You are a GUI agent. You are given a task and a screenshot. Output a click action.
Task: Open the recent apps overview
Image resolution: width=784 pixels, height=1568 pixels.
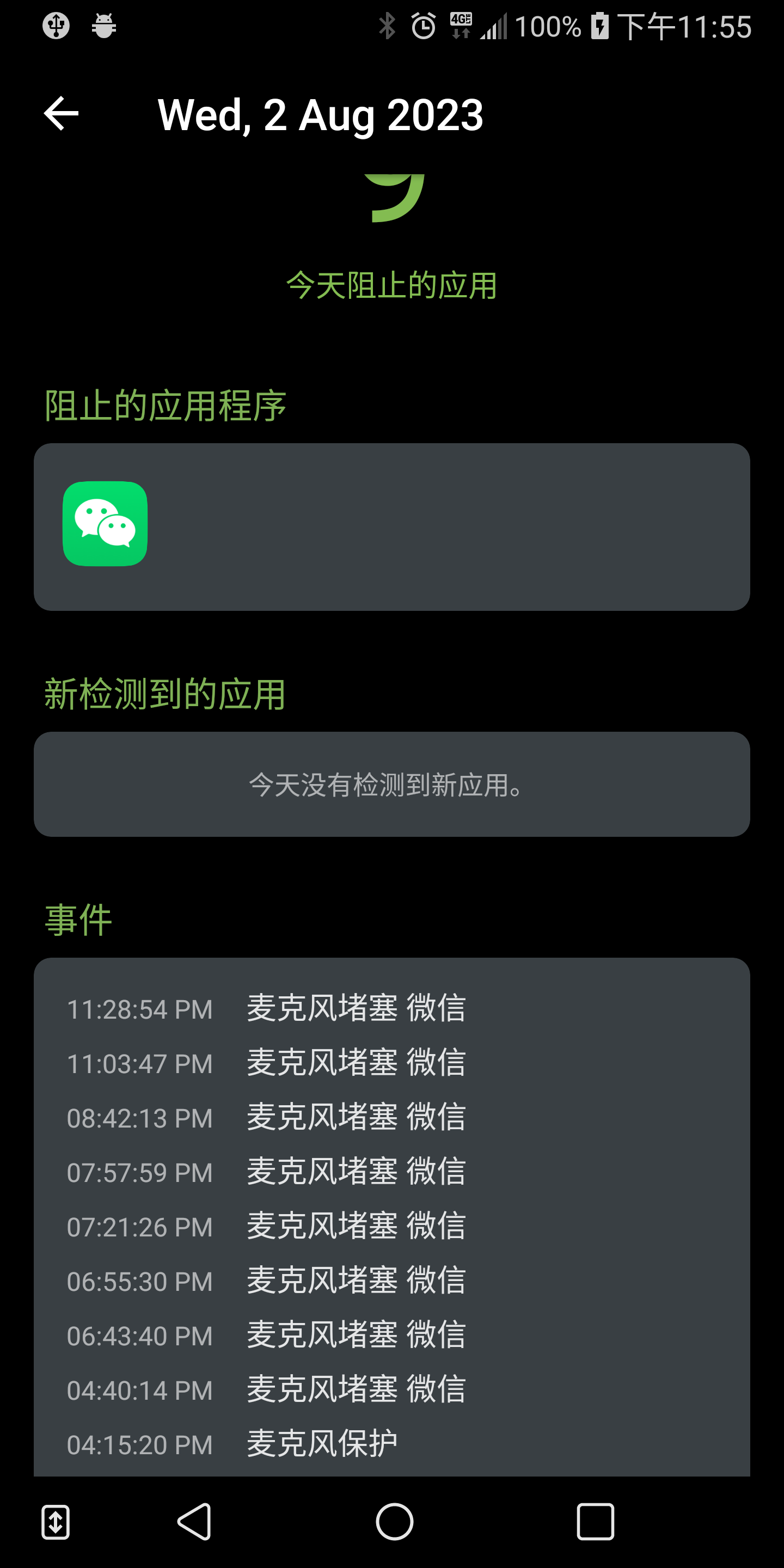(x=595, y=1522)
